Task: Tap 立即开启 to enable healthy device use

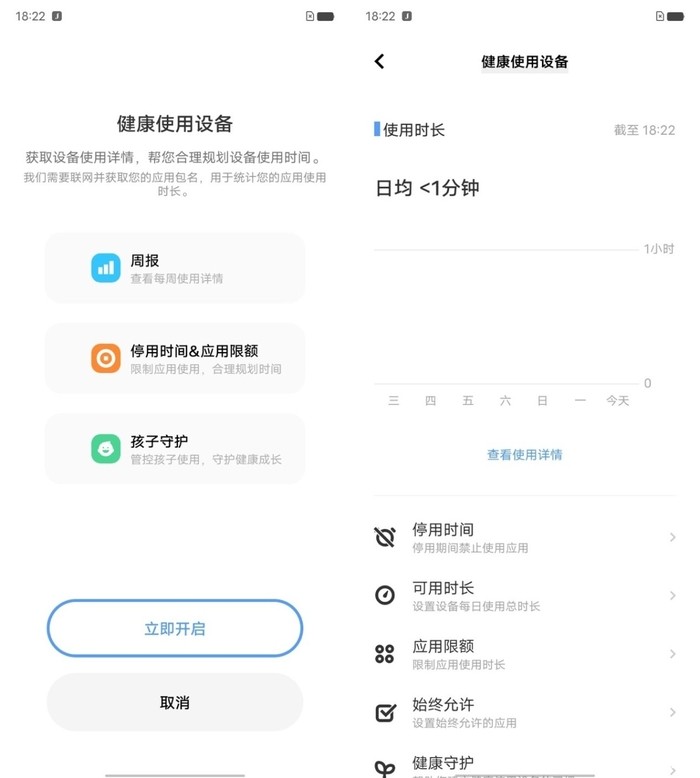Action: pos(175,629)
